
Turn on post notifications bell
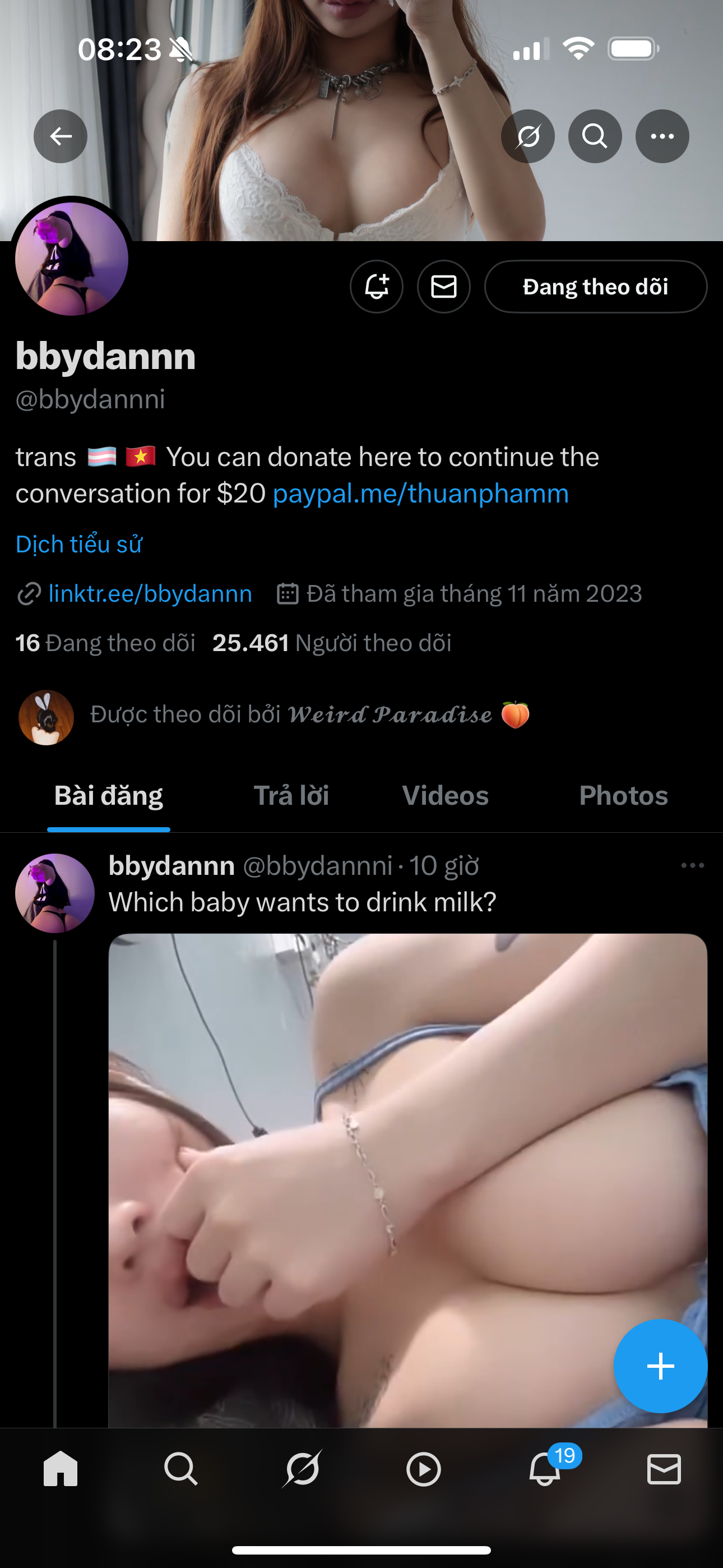(377, 287)
